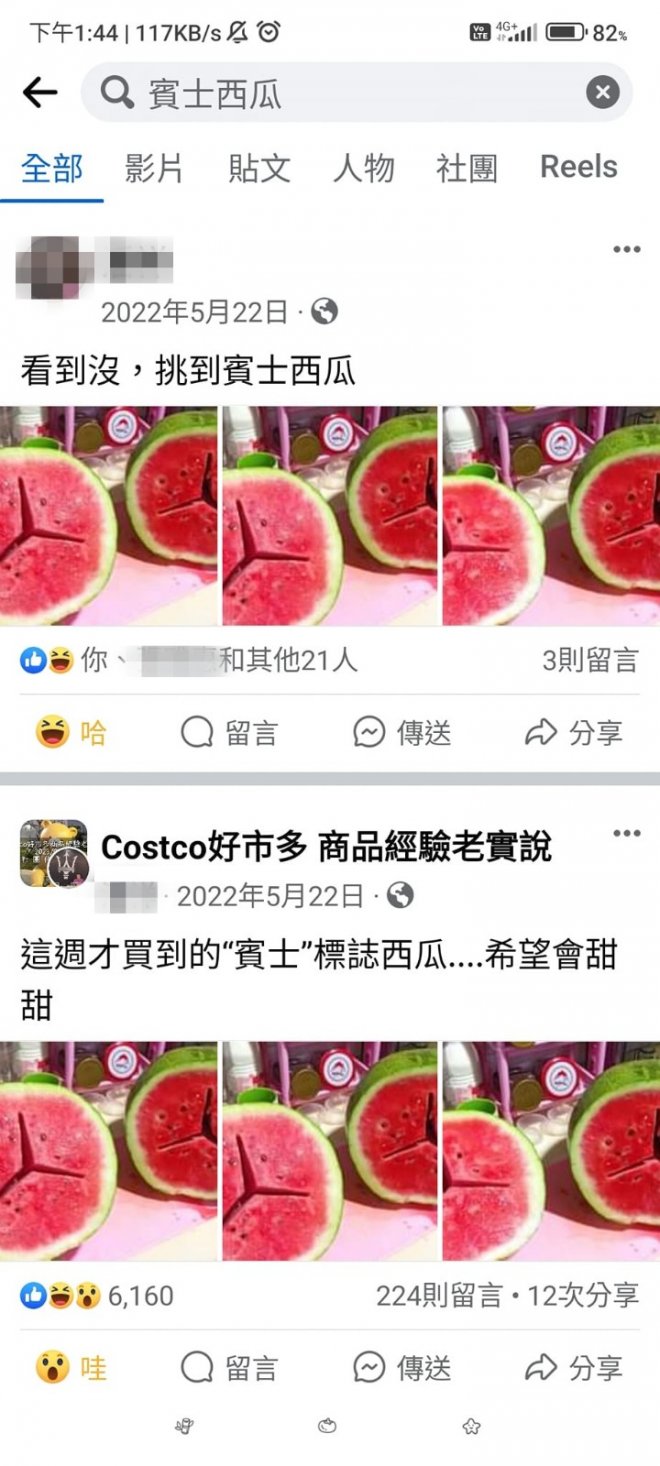Switch to the 影片 tab
This screenshot has height=1466, width=660.
click(x=154, y=168)
